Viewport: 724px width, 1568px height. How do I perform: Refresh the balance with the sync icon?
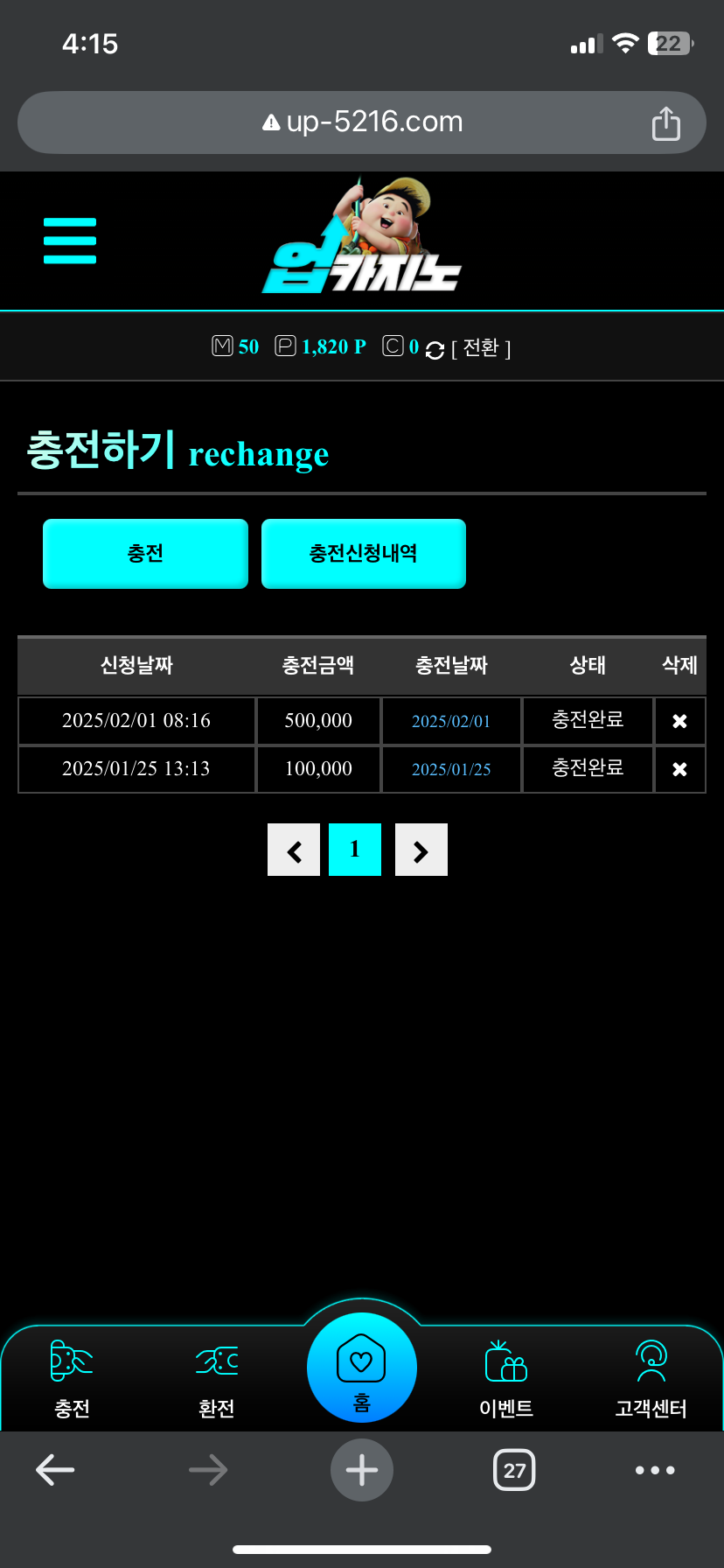(x=435, y=350)
